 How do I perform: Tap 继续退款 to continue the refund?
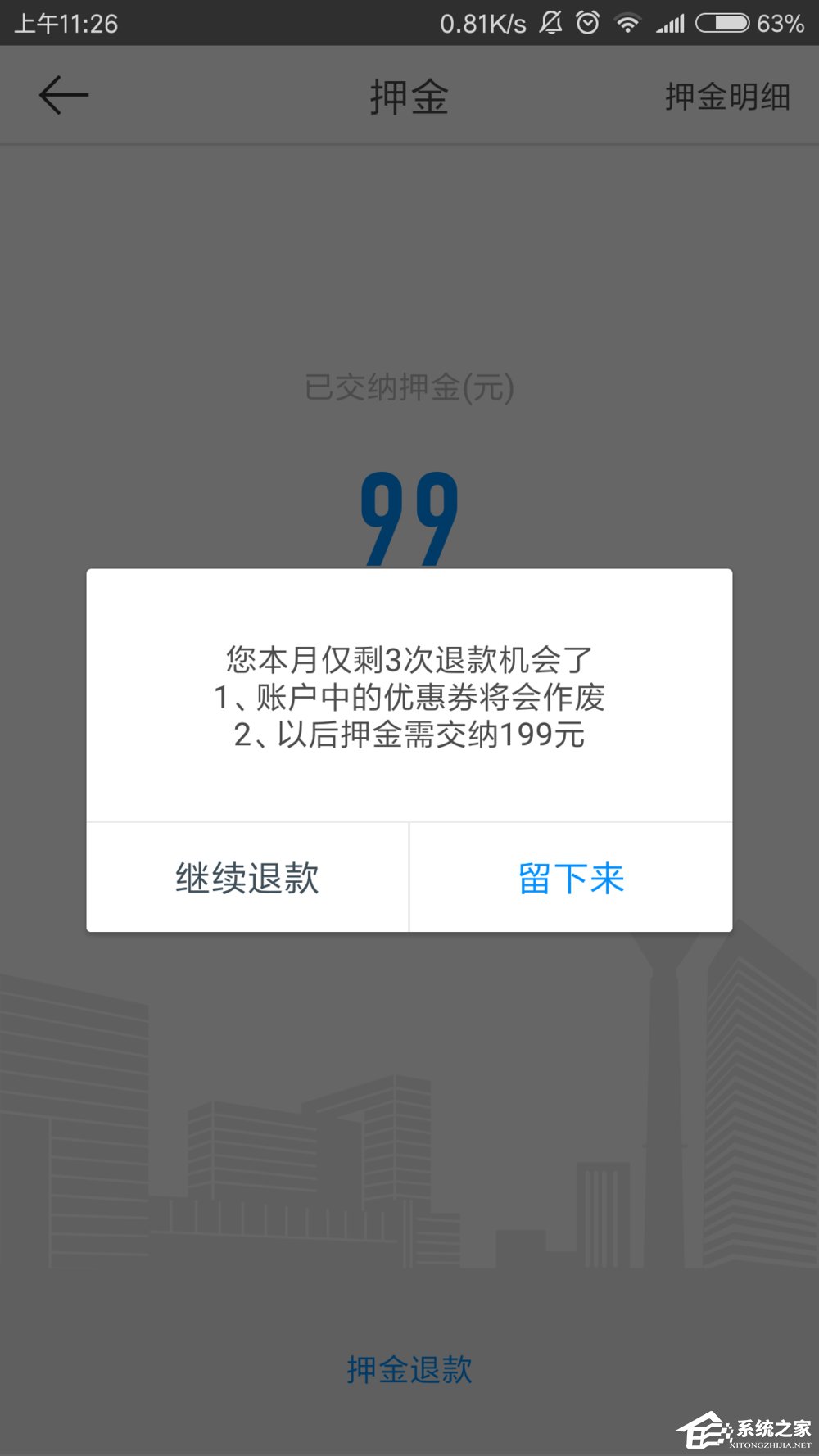click(x=246, y=876)
